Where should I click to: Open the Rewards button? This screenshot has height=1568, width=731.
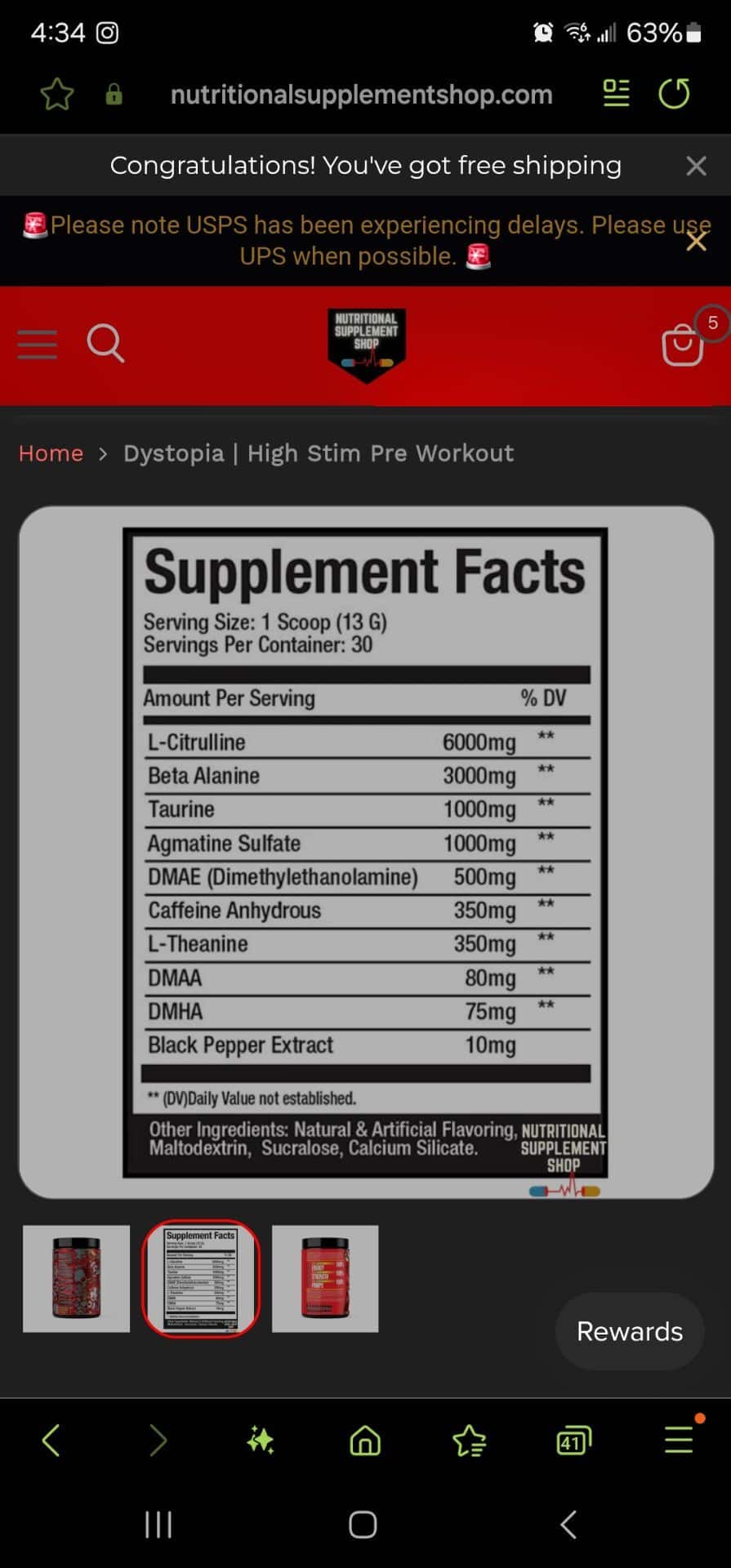[x=629, y=1331]
